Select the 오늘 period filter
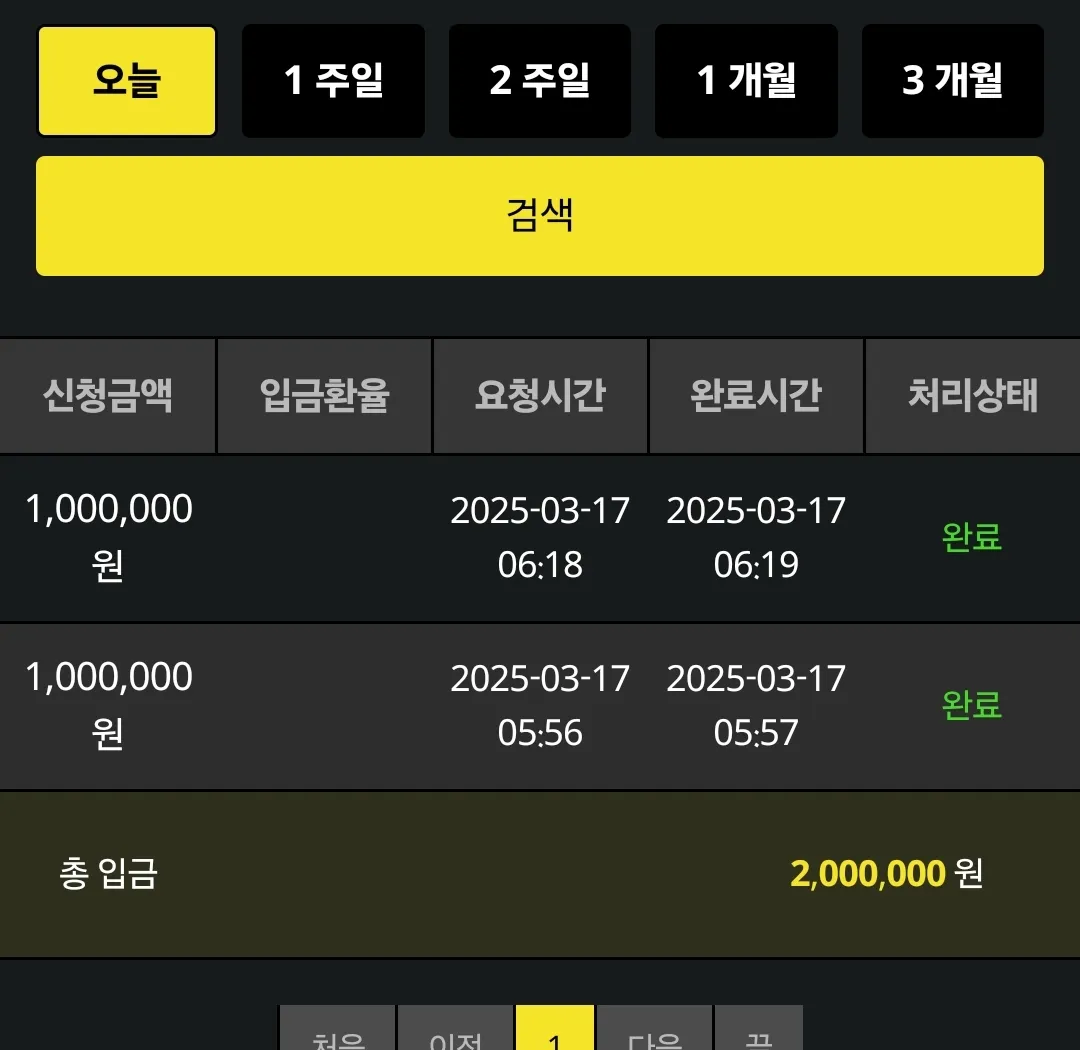 click(127, 81)
